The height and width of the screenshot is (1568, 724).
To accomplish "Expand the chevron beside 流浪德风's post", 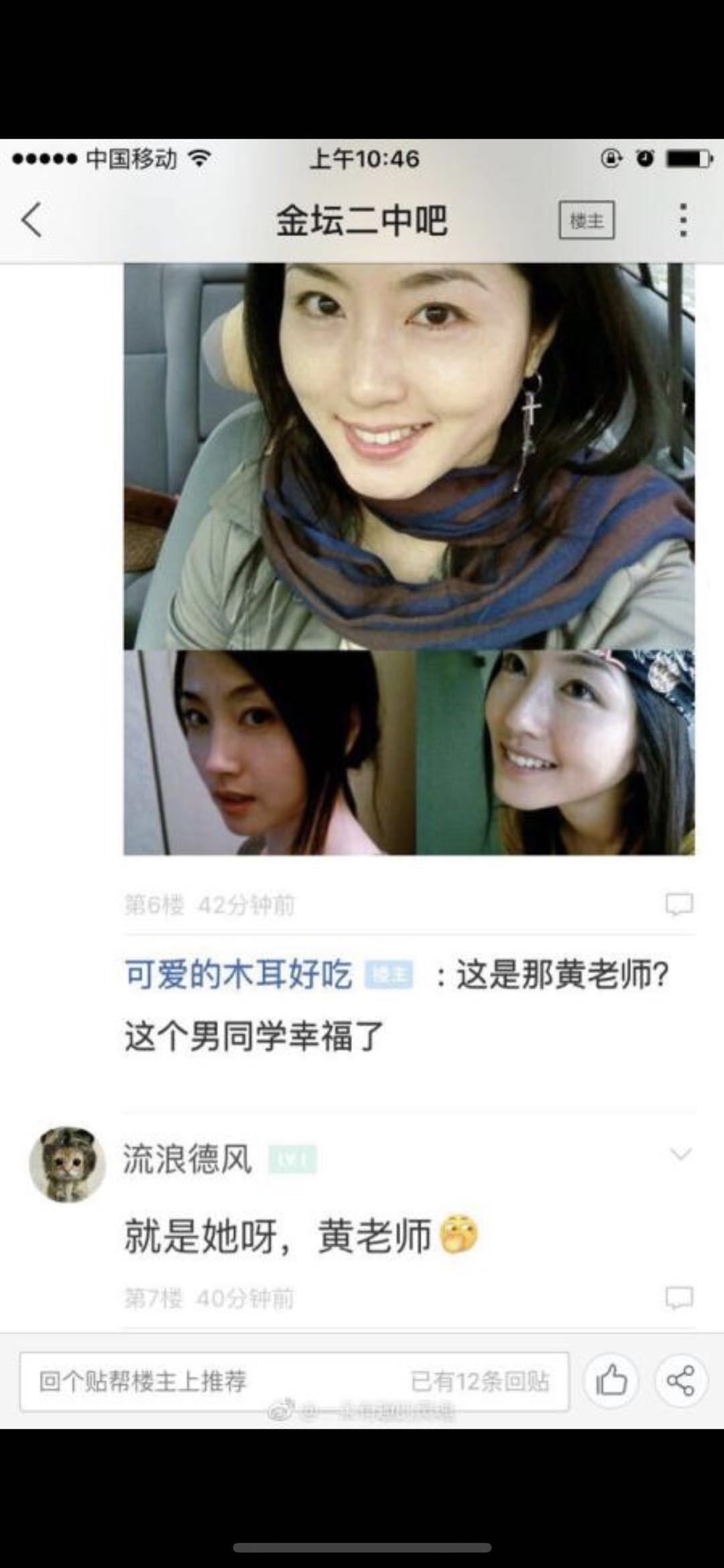I will tap(680, 1154).
